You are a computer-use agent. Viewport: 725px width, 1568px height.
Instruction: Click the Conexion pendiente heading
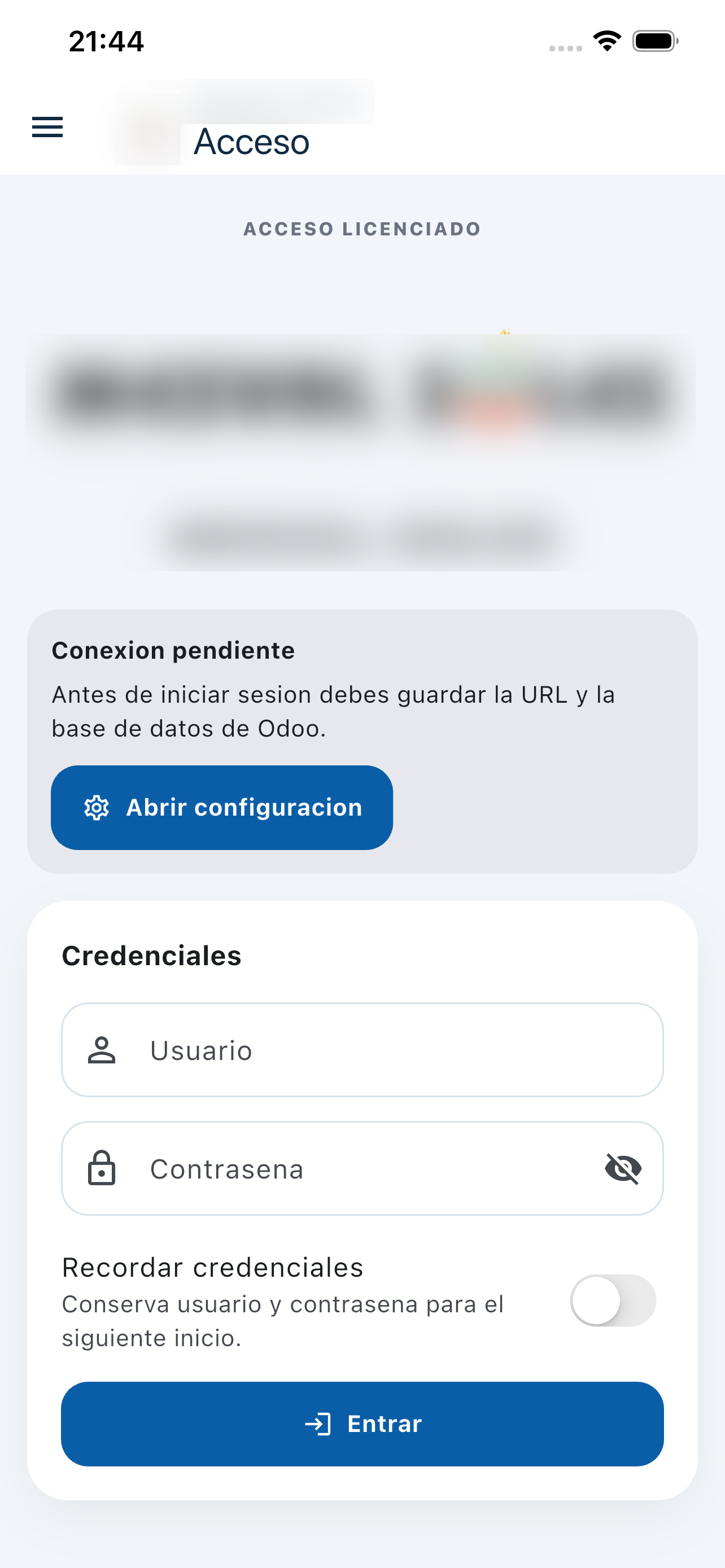tap(173, 650)
